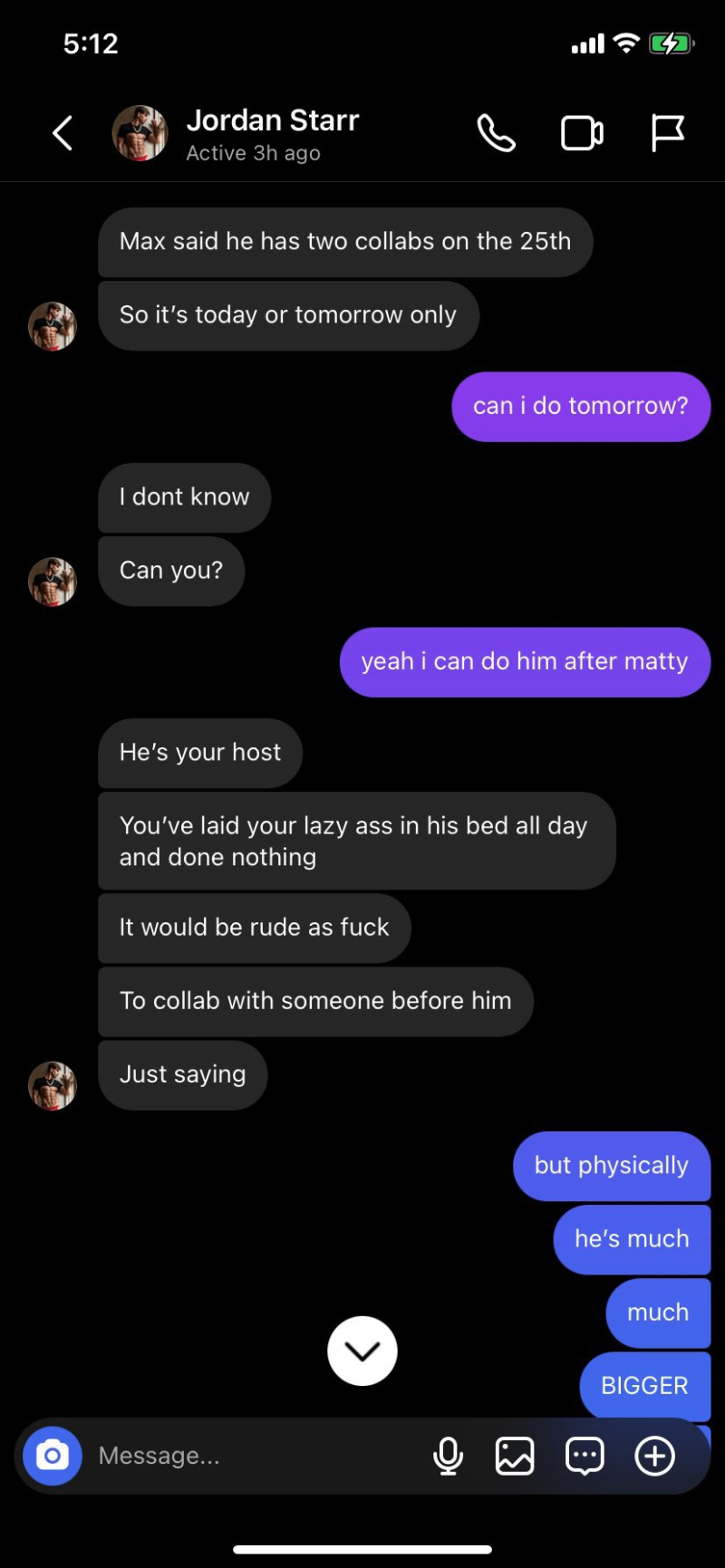
Task: Open the sticker and GIF picker
Action: pos(585,1456)
